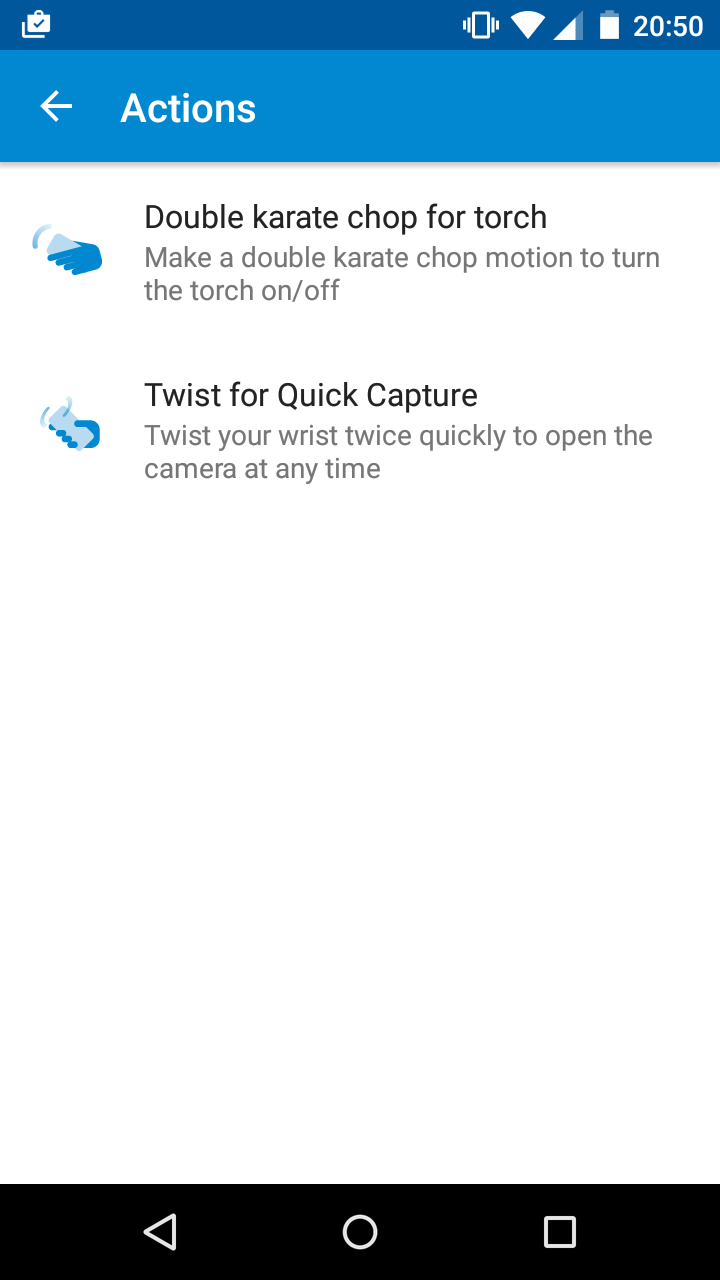Tap the system home button
The width and height of the screenshot is (720, 1280).
(360, 1232)
